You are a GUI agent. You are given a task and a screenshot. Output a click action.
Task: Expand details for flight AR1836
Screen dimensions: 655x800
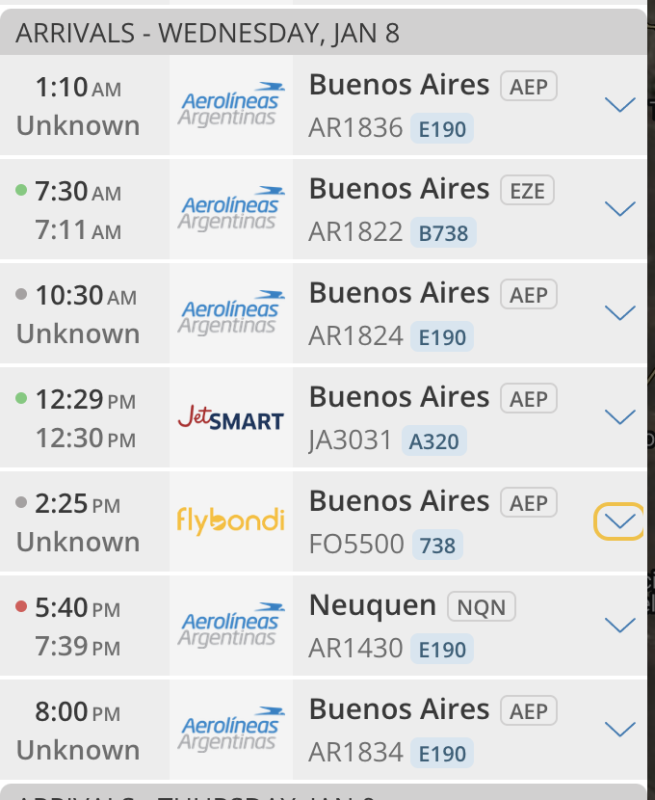pos(620,105)
